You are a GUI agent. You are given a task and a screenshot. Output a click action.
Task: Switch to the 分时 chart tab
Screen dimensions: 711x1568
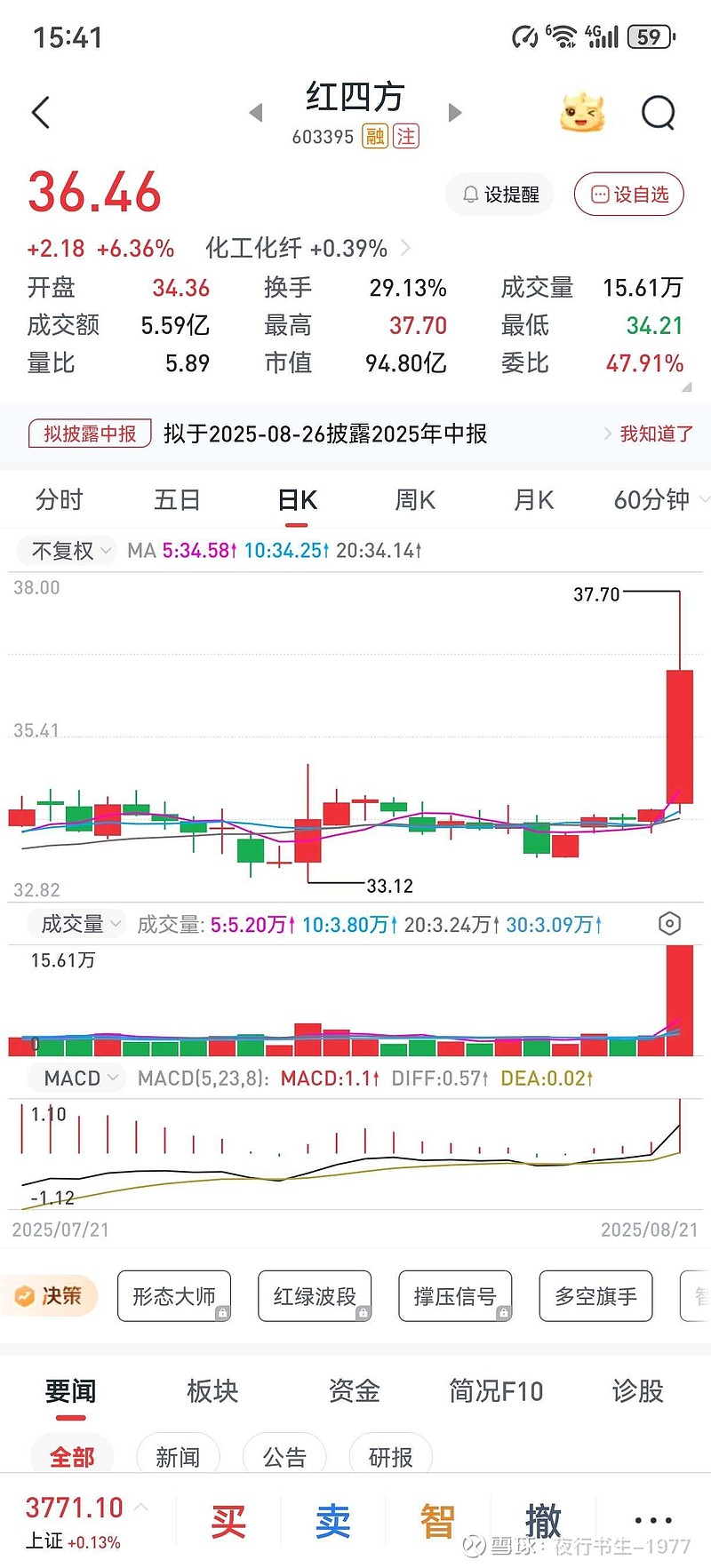(59, 500)
